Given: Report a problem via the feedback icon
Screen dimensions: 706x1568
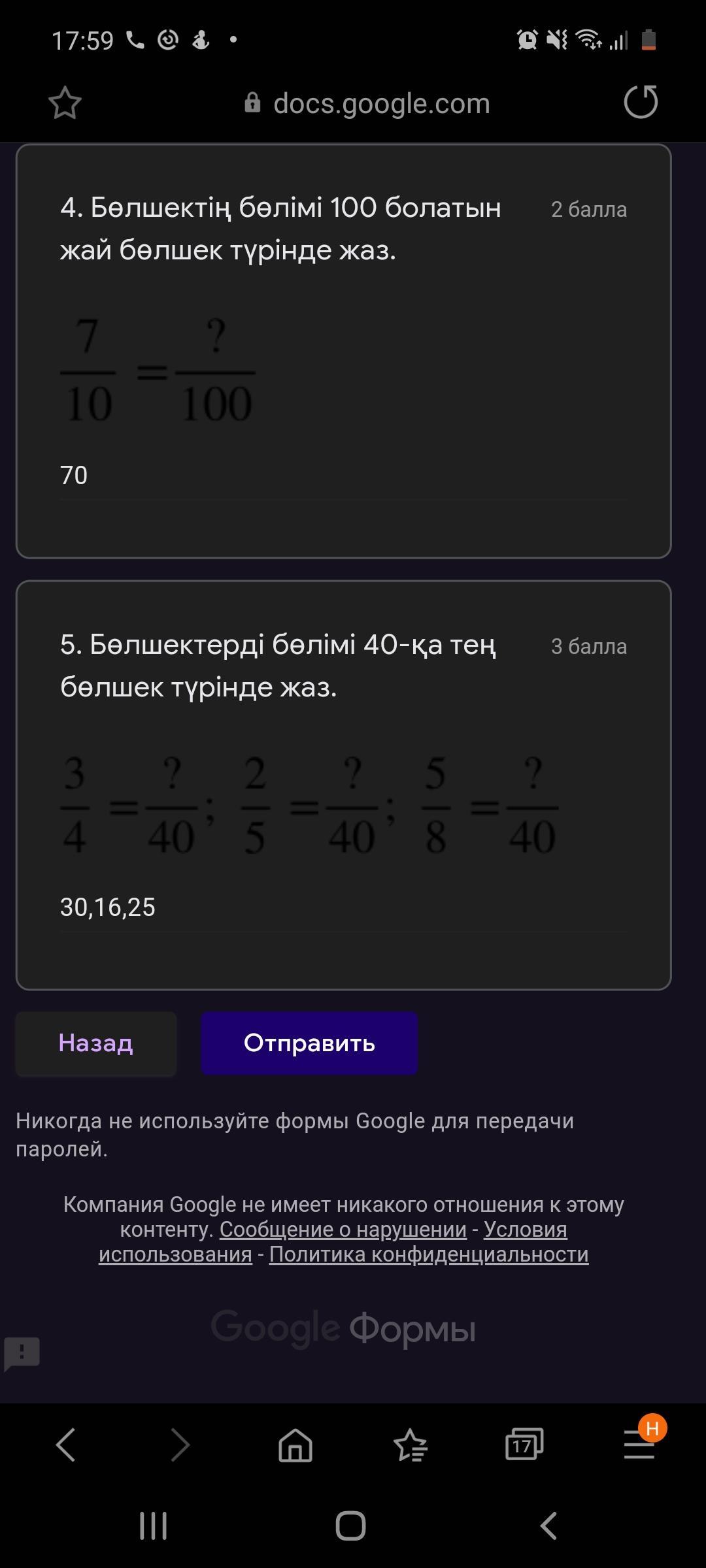Looking at the screenshot, I should click(x=22, y=1353).
